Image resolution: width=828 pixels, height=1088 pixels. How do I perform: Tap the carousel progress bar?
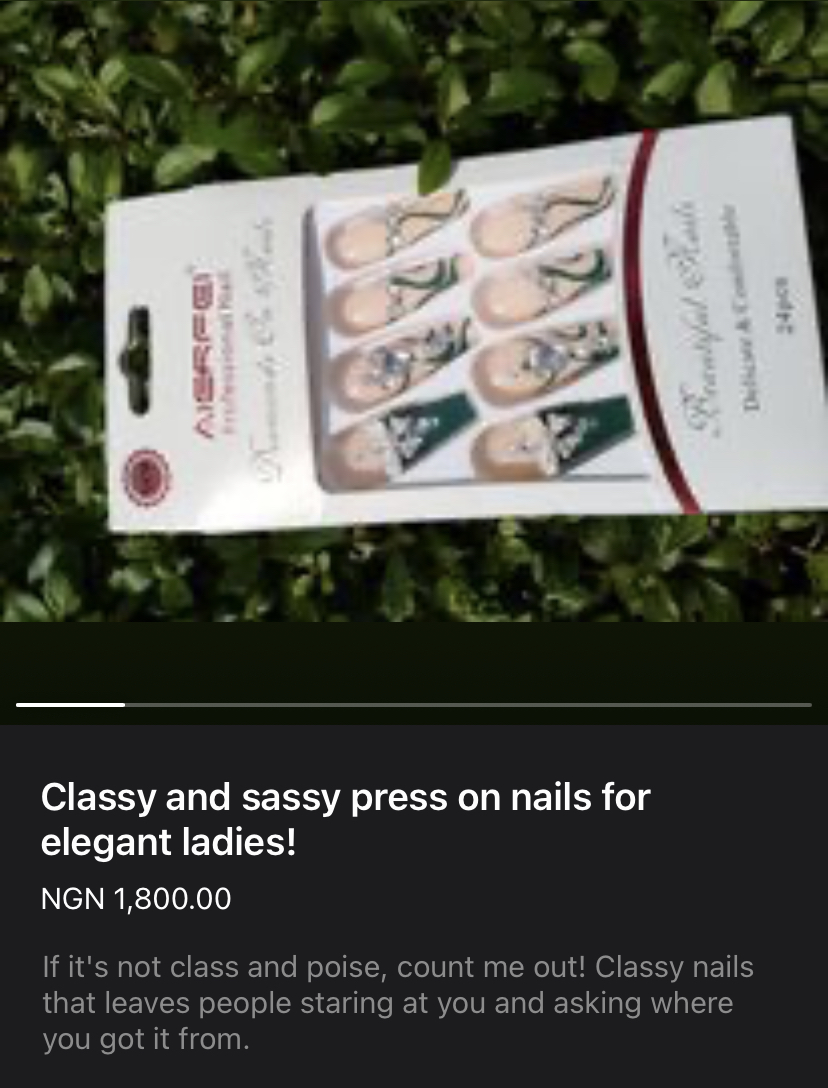point(414,705)
